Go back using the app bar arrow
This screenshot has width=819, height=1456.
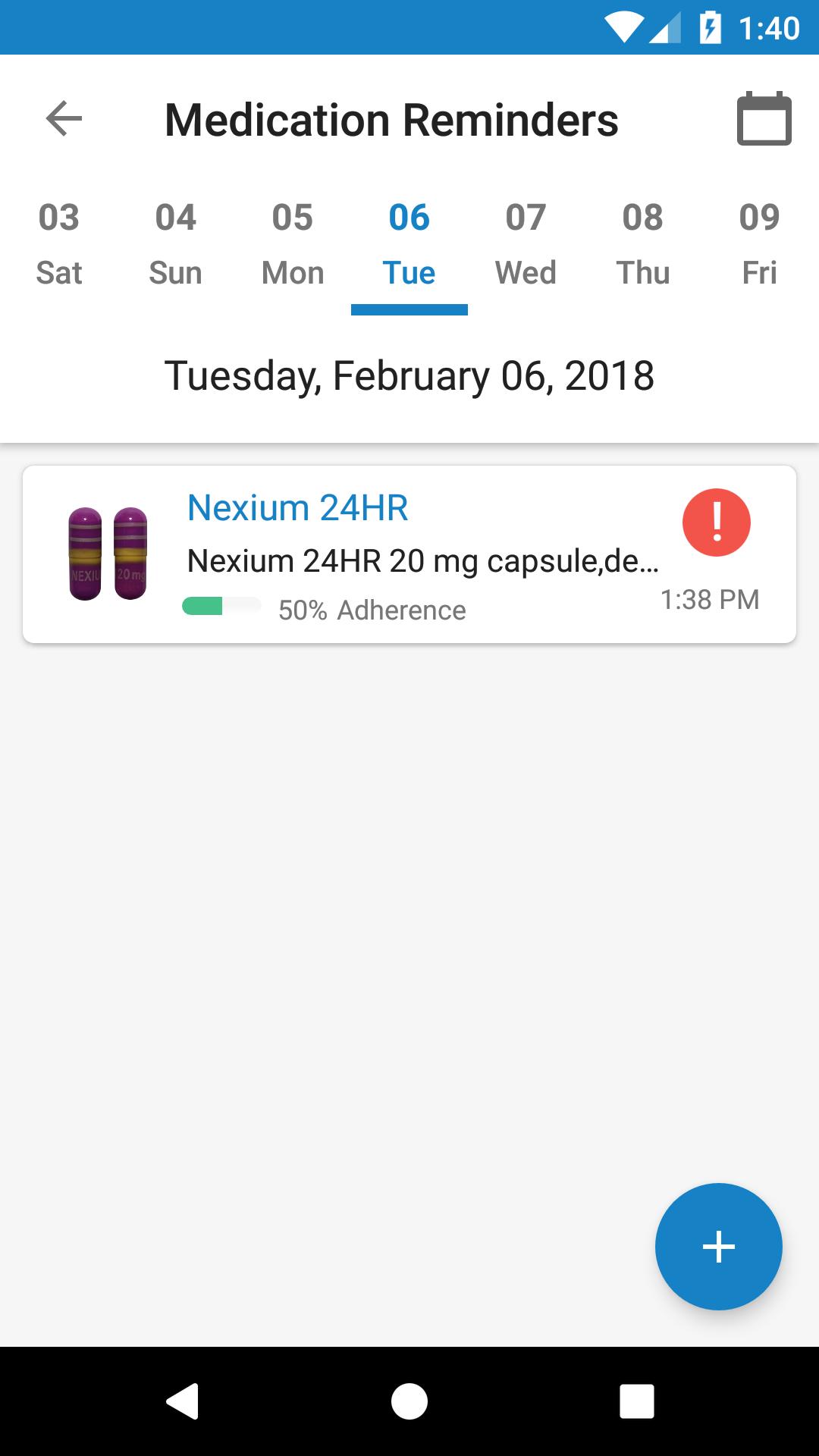64,119
